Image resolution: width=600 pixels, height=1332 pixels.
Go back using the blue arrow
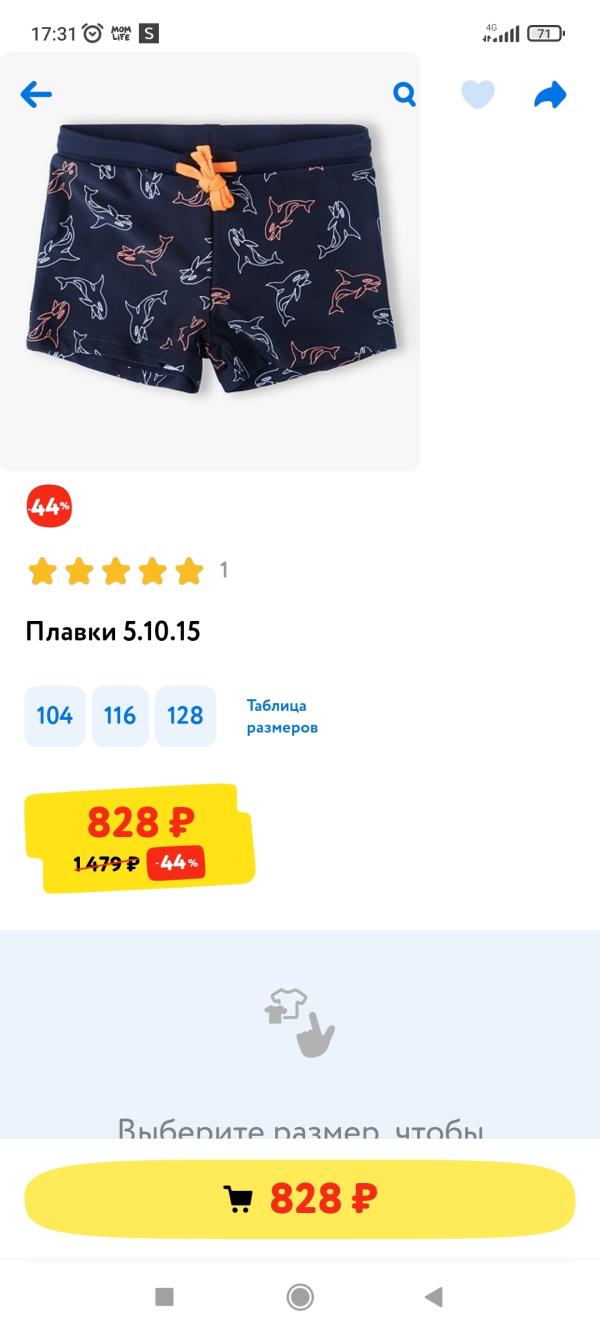point(36,95)
